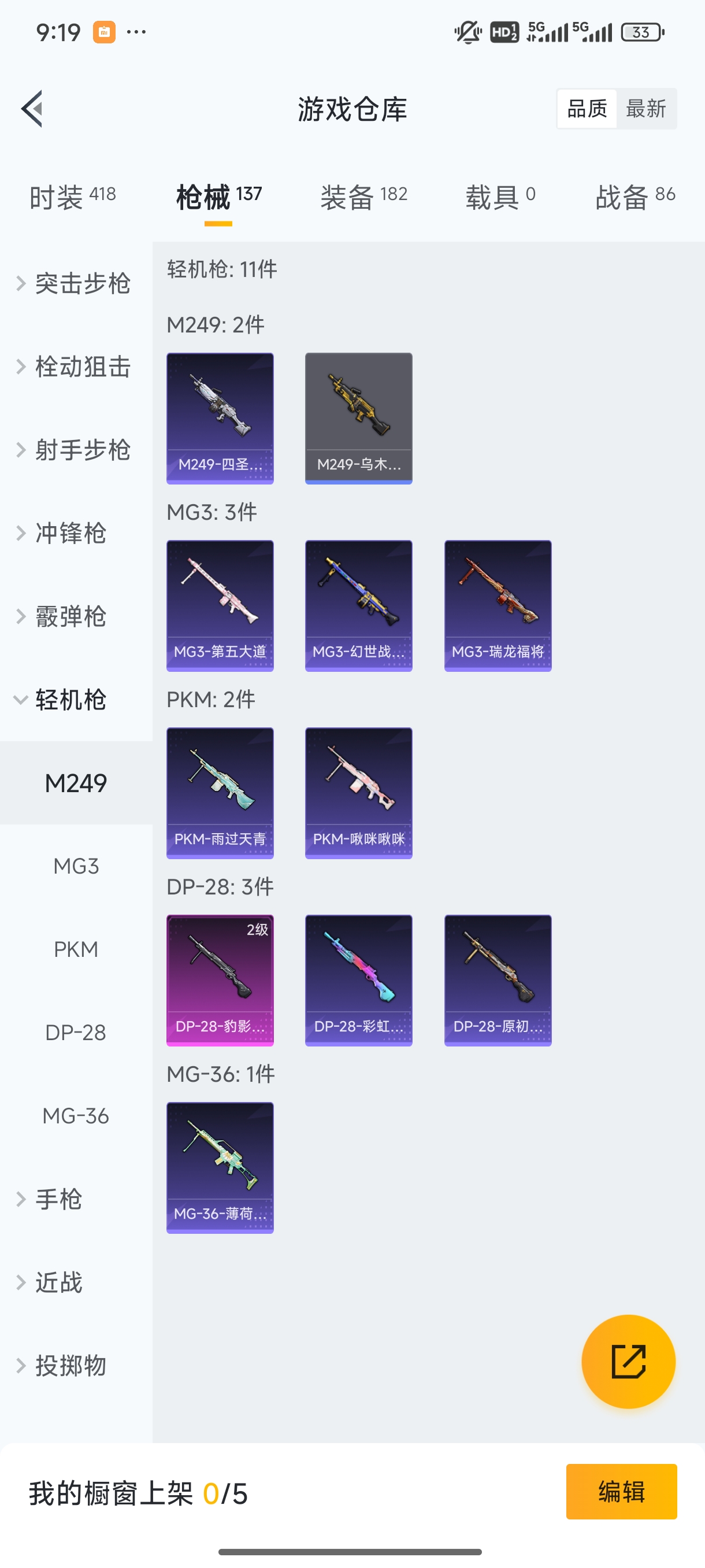Open the 装备 tab
This screenshot has width=705, height=1568.
(363, 197)
